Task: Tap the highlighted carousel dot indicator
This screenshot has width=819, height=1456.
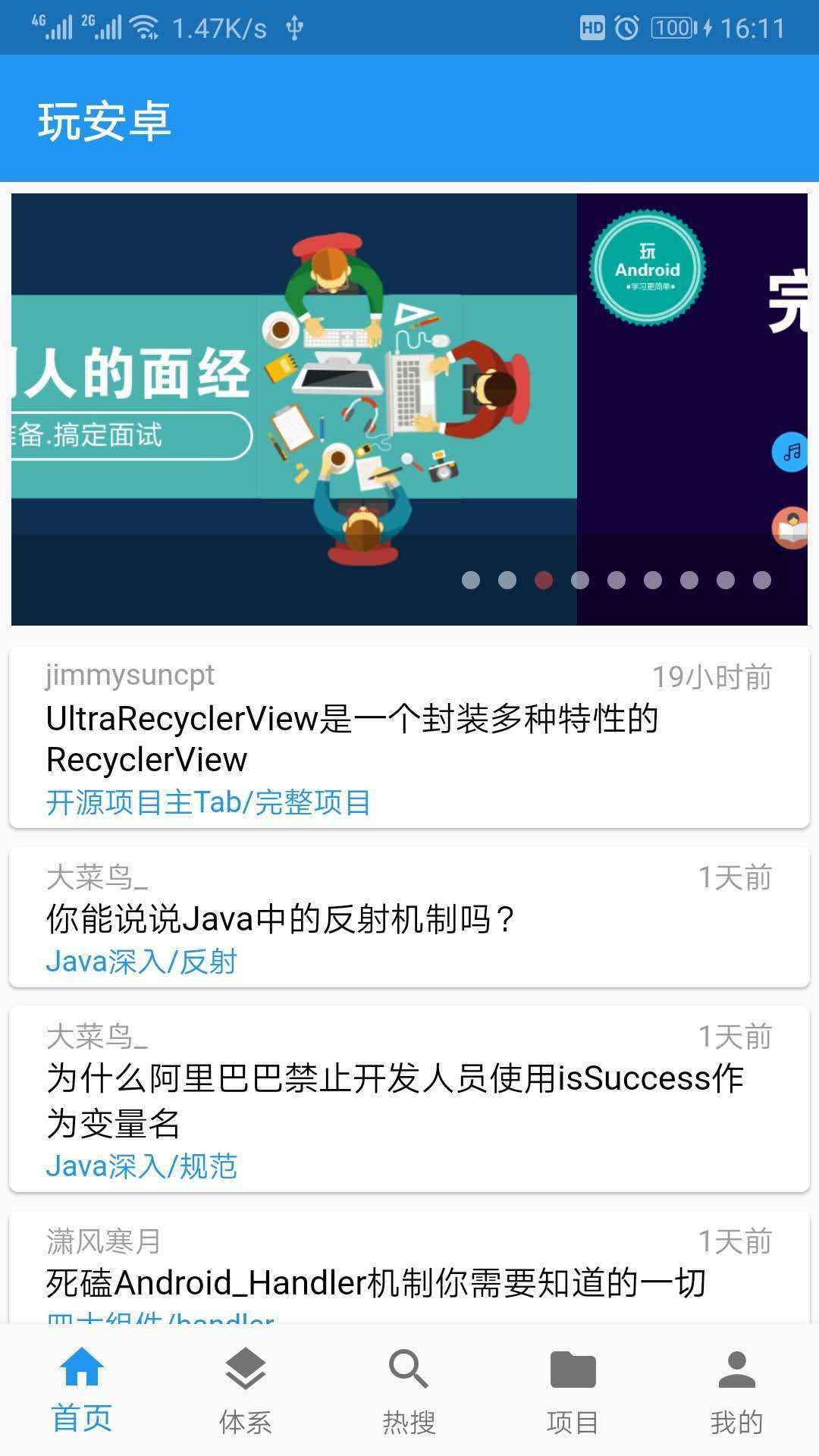Action: (x=544, y=580)
